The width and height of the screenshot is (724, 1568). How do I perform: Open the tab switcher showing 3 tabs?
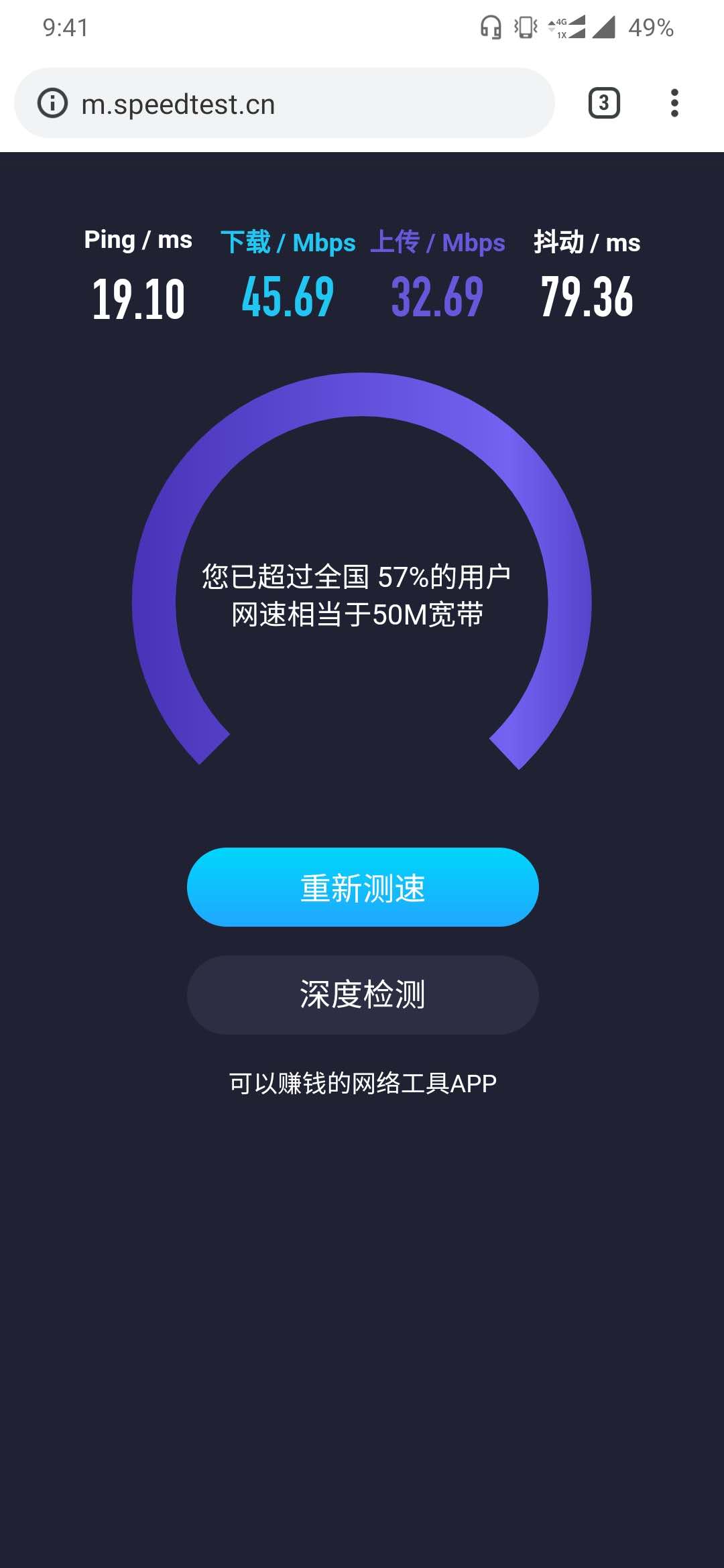(603, 103)
